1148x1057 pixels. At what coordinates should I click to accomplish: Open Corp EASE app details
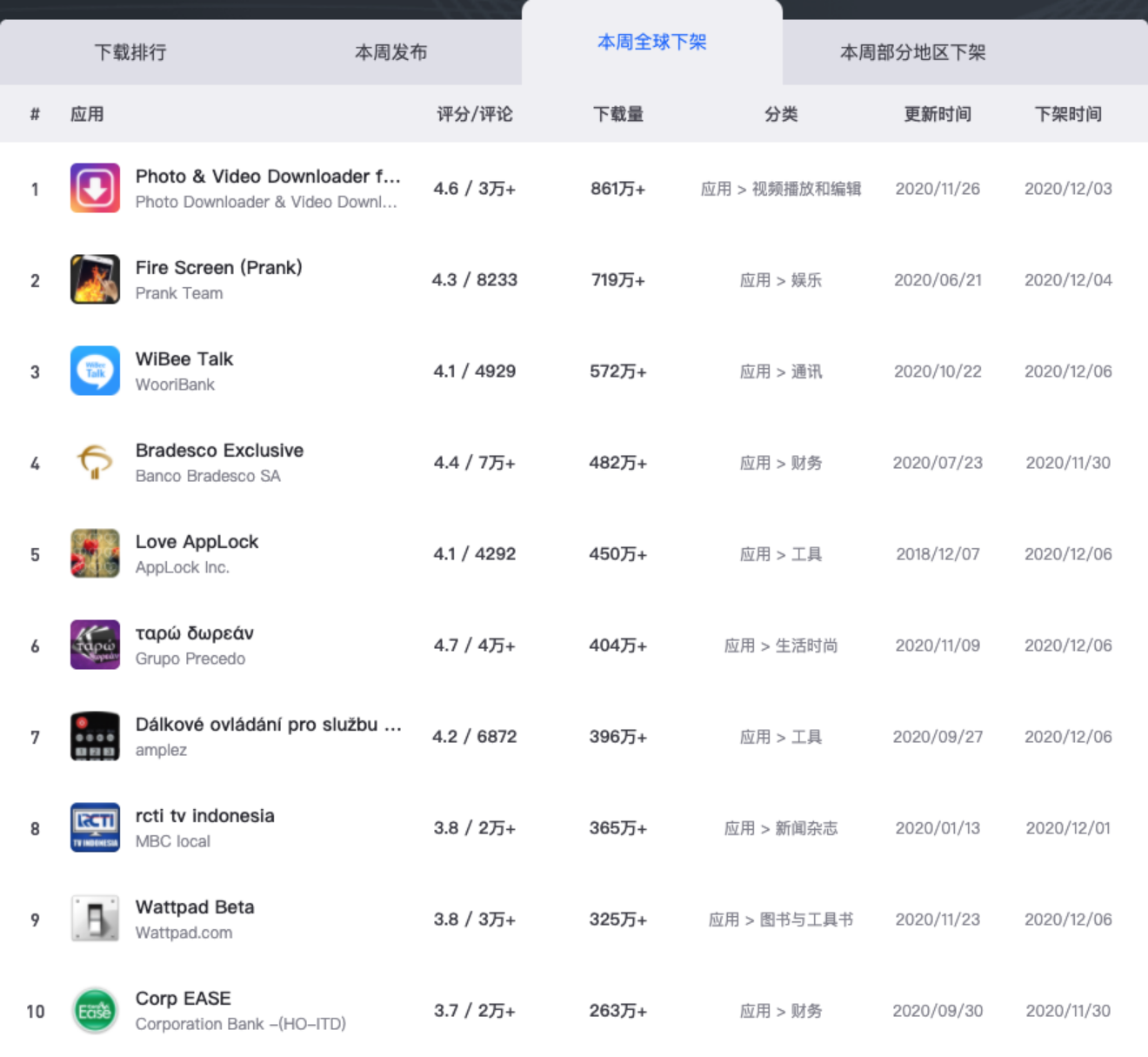click(x=183, y=999)
